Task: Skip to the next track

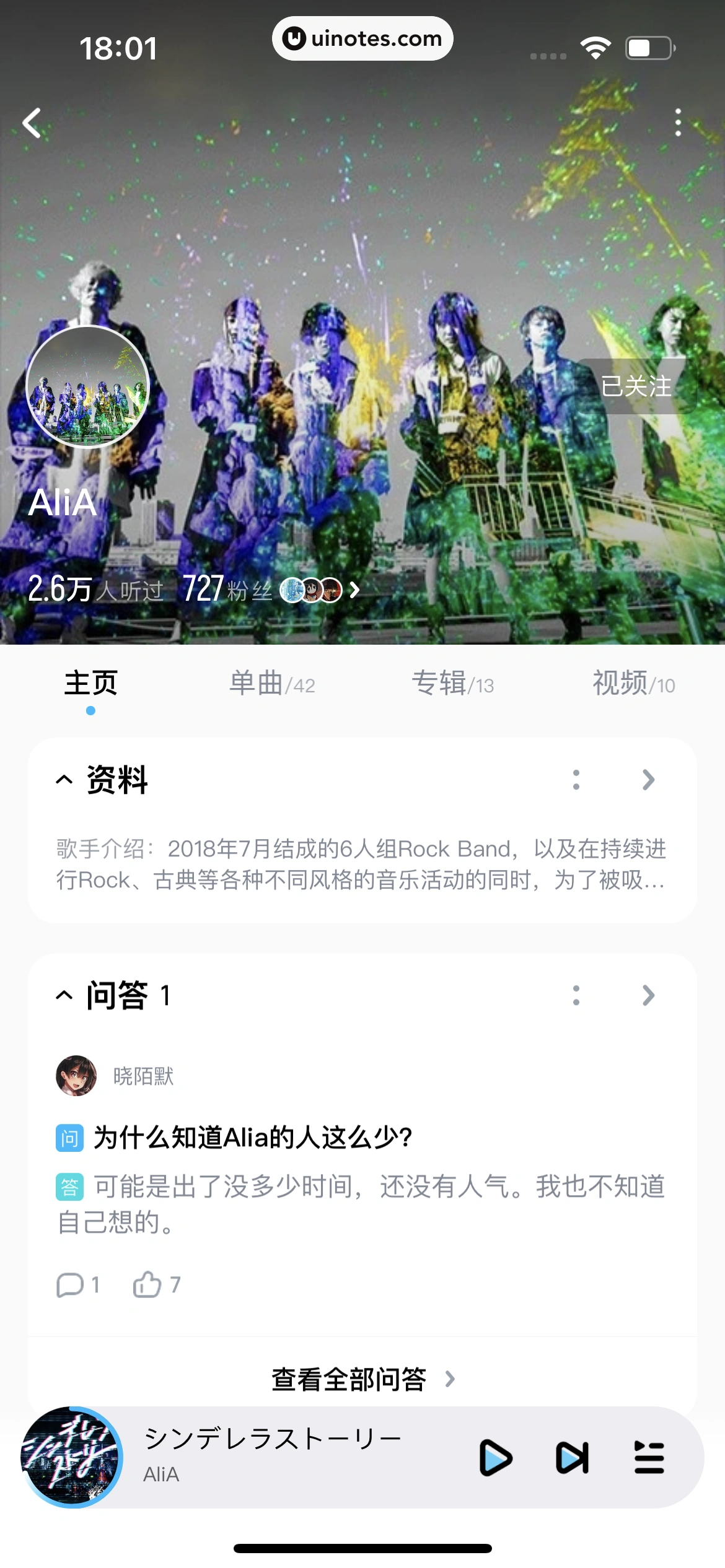Action: [572, 1458]
